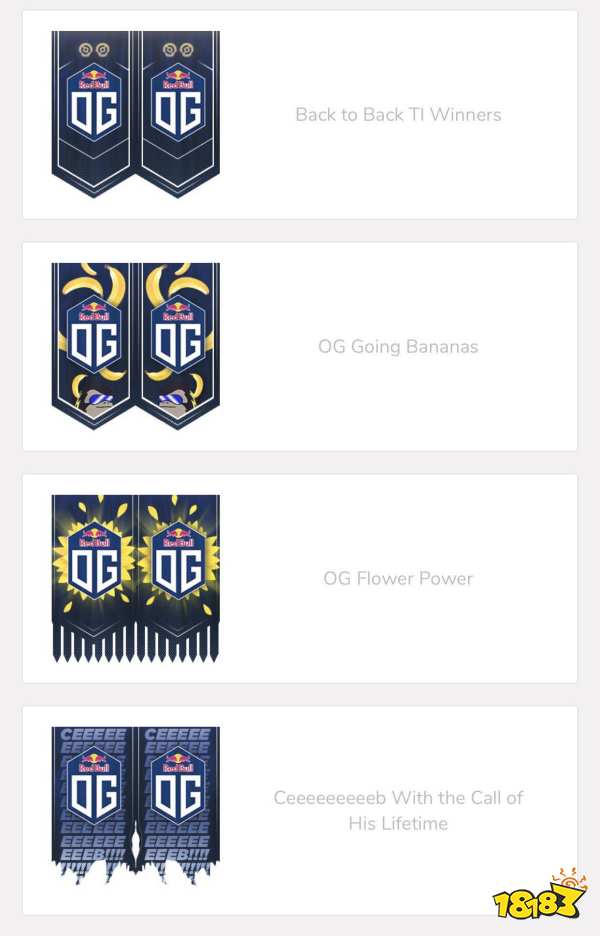The image size is (600, 936).
Task: Pick the OG Flower Power banner option
Action: [x=300, y=578]
